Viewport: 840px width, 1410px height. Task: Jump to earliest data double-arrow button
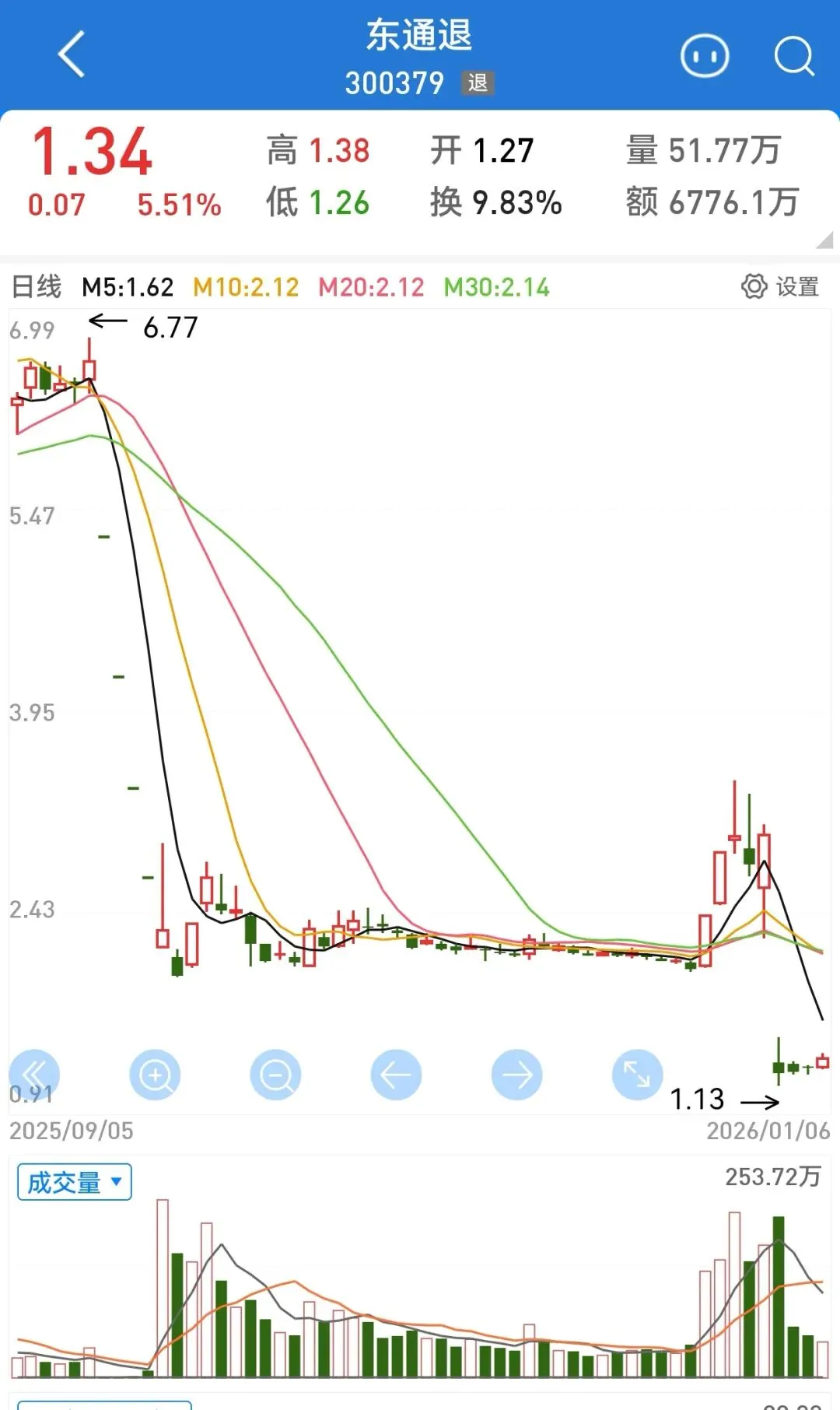[34, 1075]
